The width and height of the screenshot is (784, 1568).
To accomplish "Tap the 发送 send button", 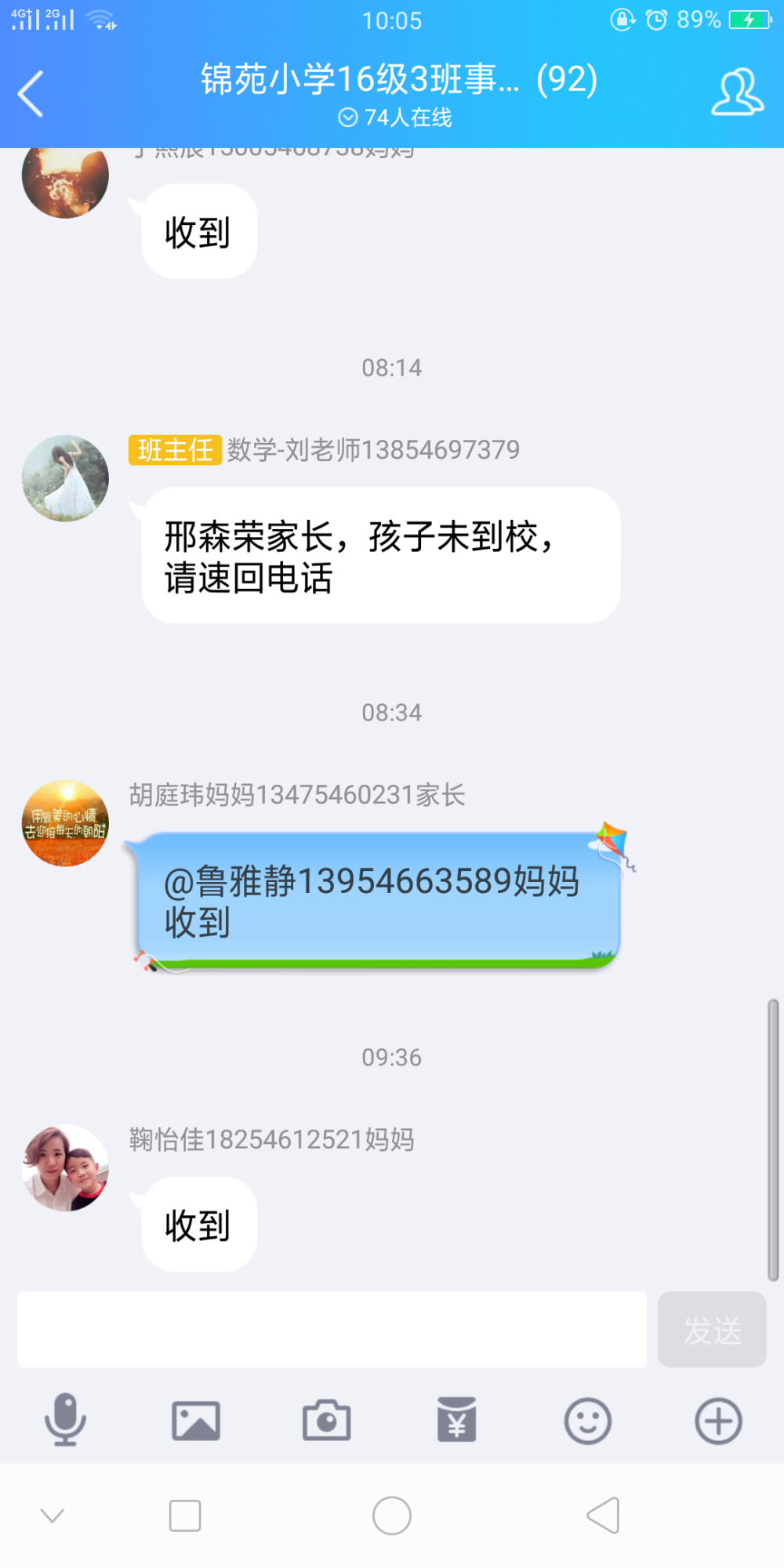I will [x=712, y=1330].
